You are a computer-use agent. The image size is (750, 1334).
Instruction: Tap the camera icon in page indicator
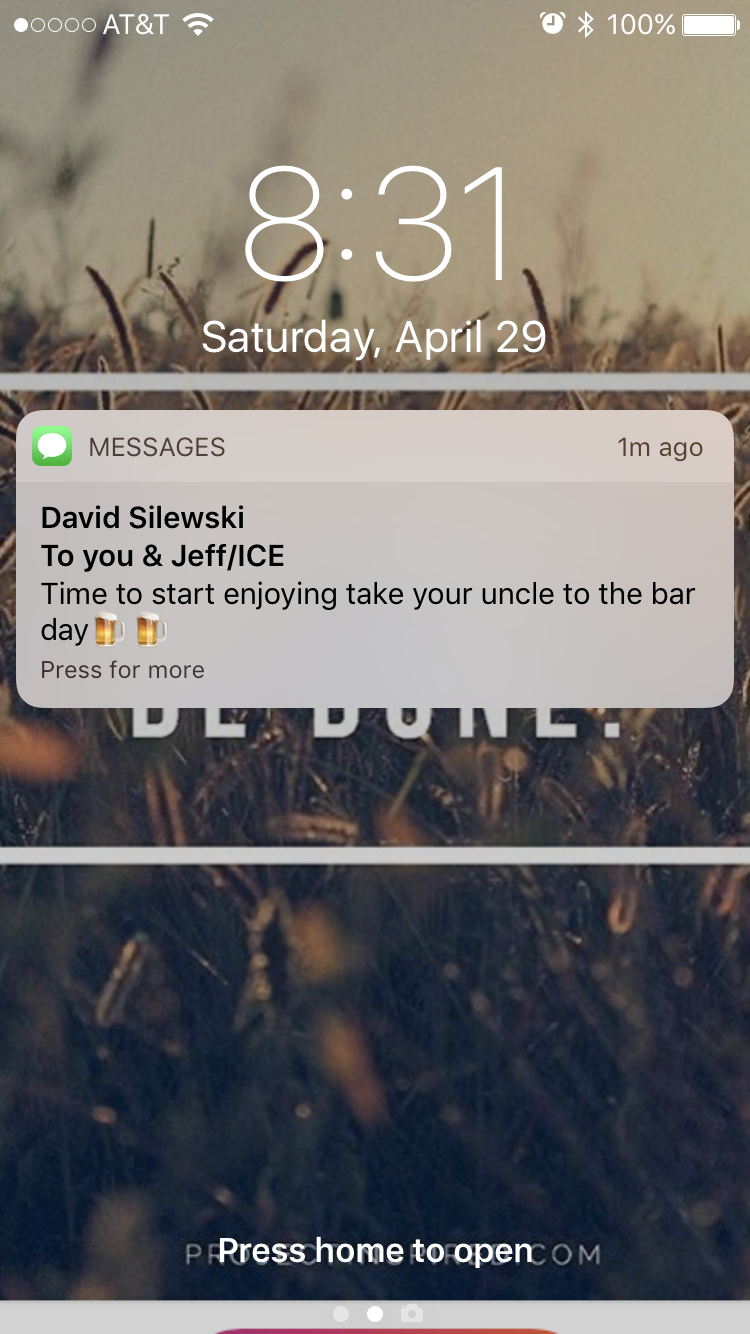coord(410,1313)
